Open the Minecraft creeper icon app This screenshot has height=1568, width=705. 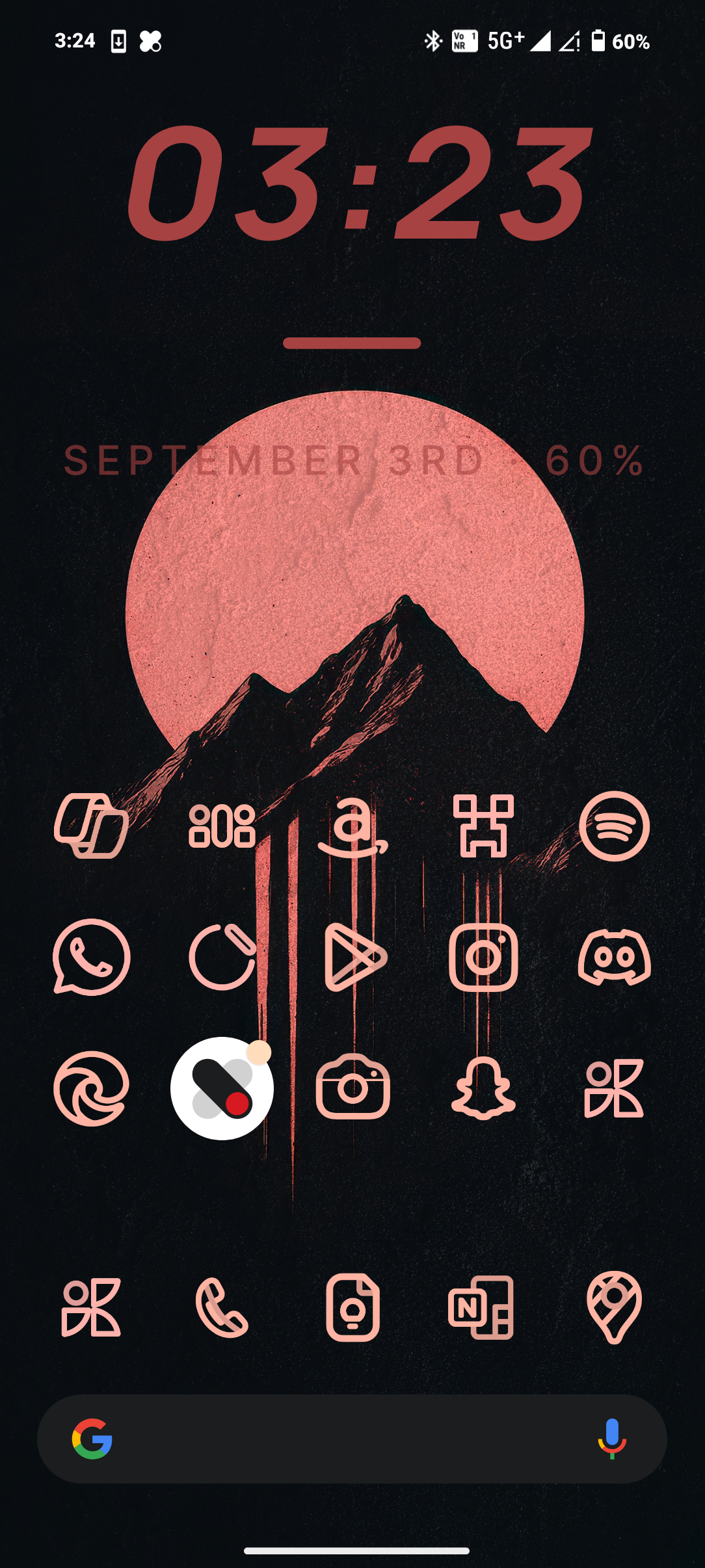point(483,826)
